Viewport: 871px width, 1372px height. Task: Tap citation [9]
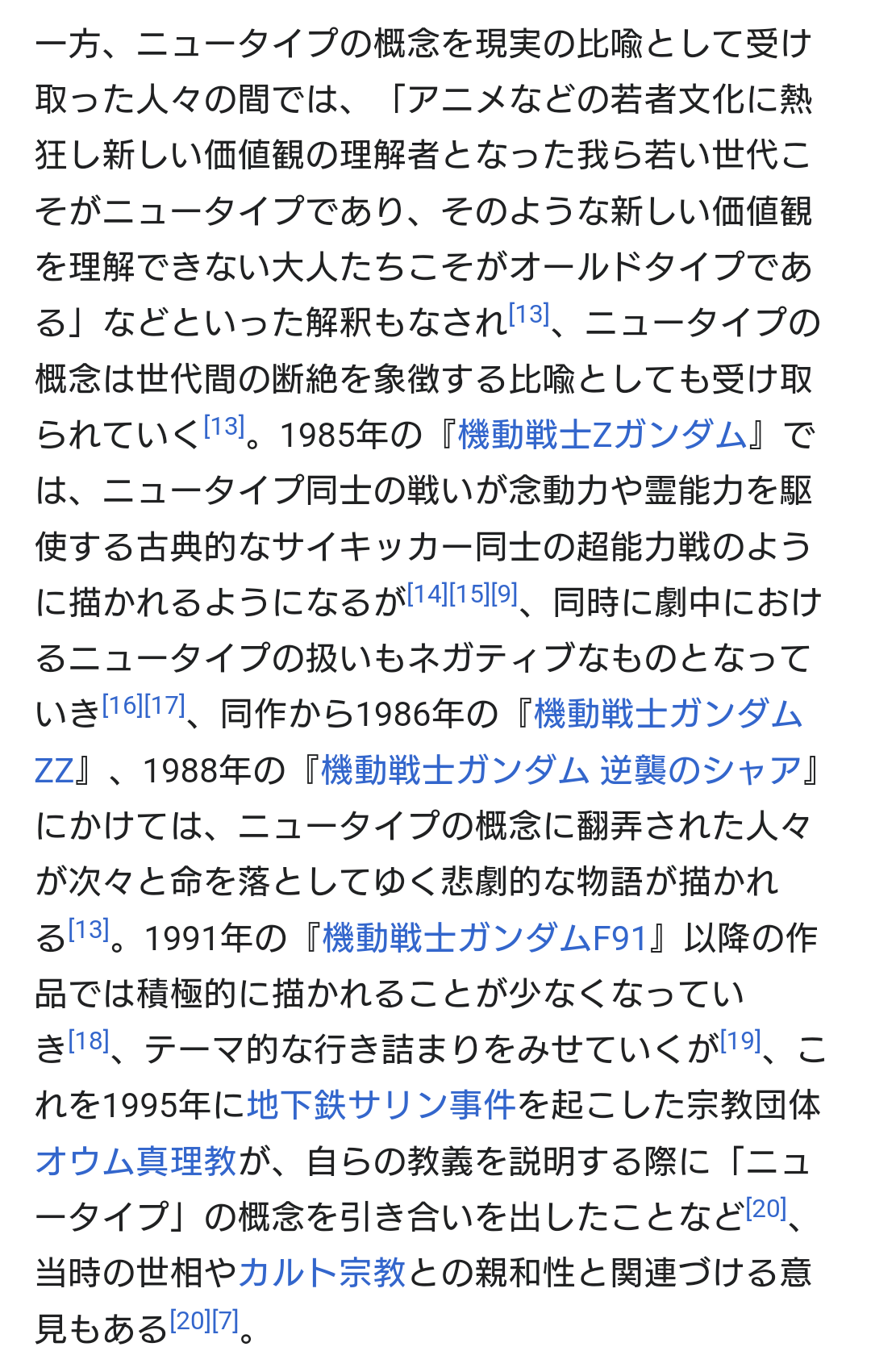(x=504, y=594)
